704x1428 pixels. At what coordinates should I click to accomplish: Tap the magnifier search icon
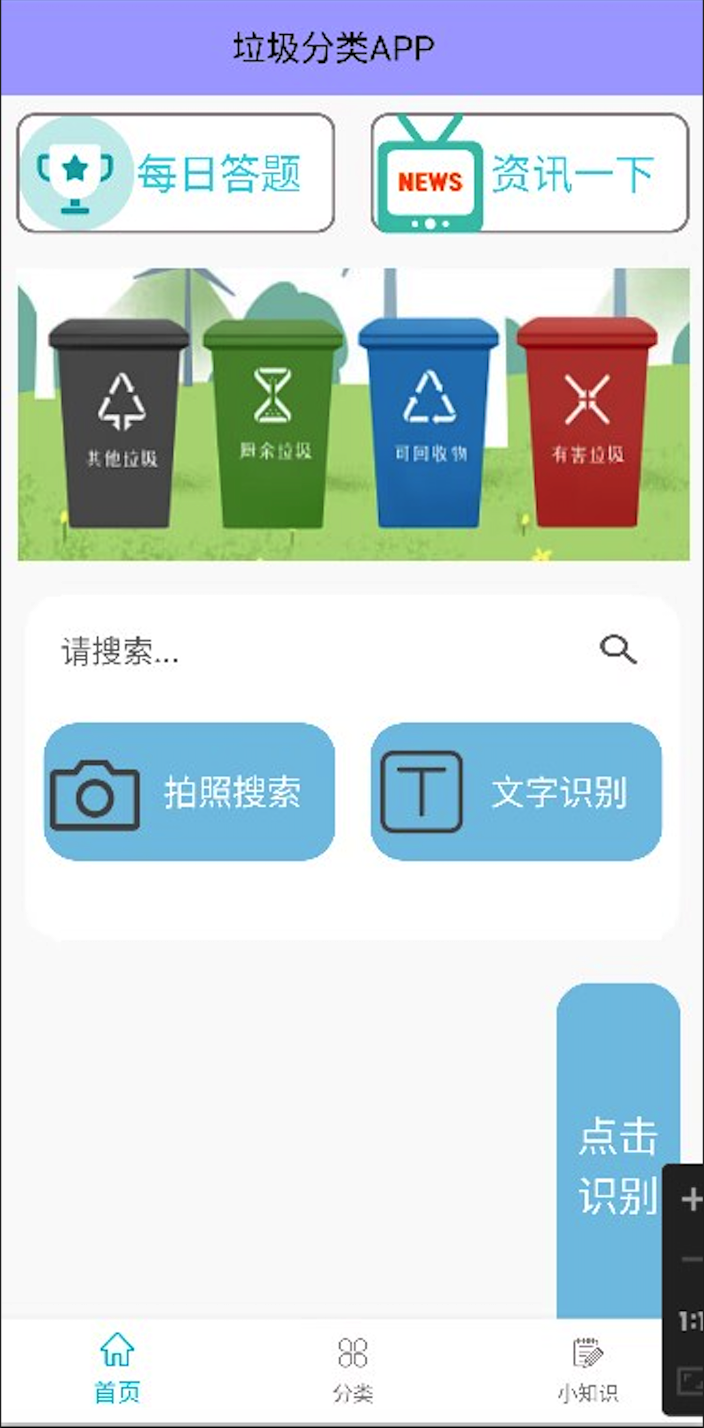click(618, 650)
